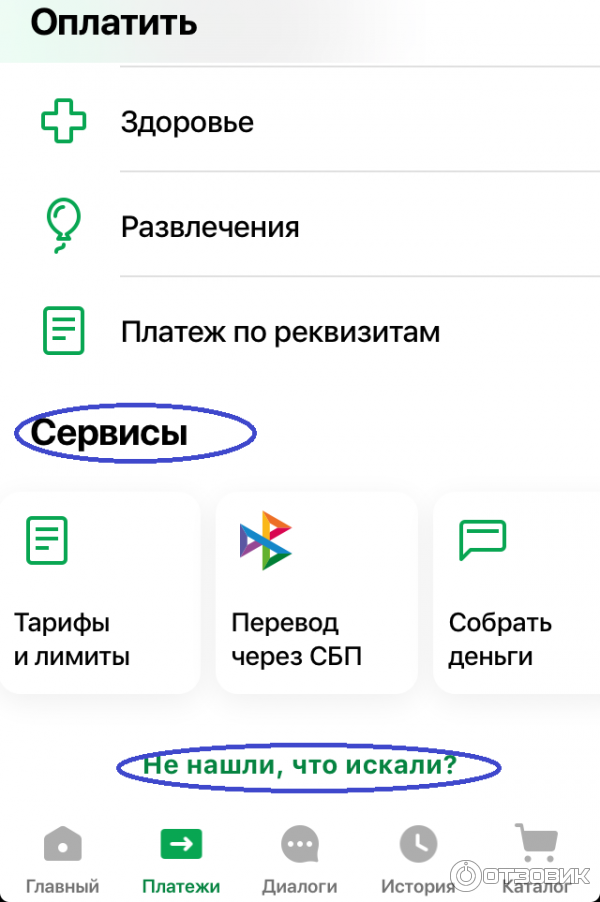The image size is (600, 902).
Task: Switch to the Платежи tab
Action: (x=181, y=860)
